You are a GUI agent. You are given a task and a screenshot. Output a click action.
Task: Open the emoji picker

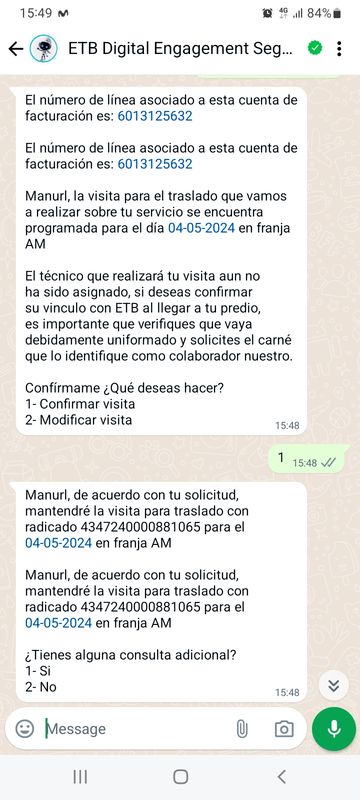click(x=24, y=729)
